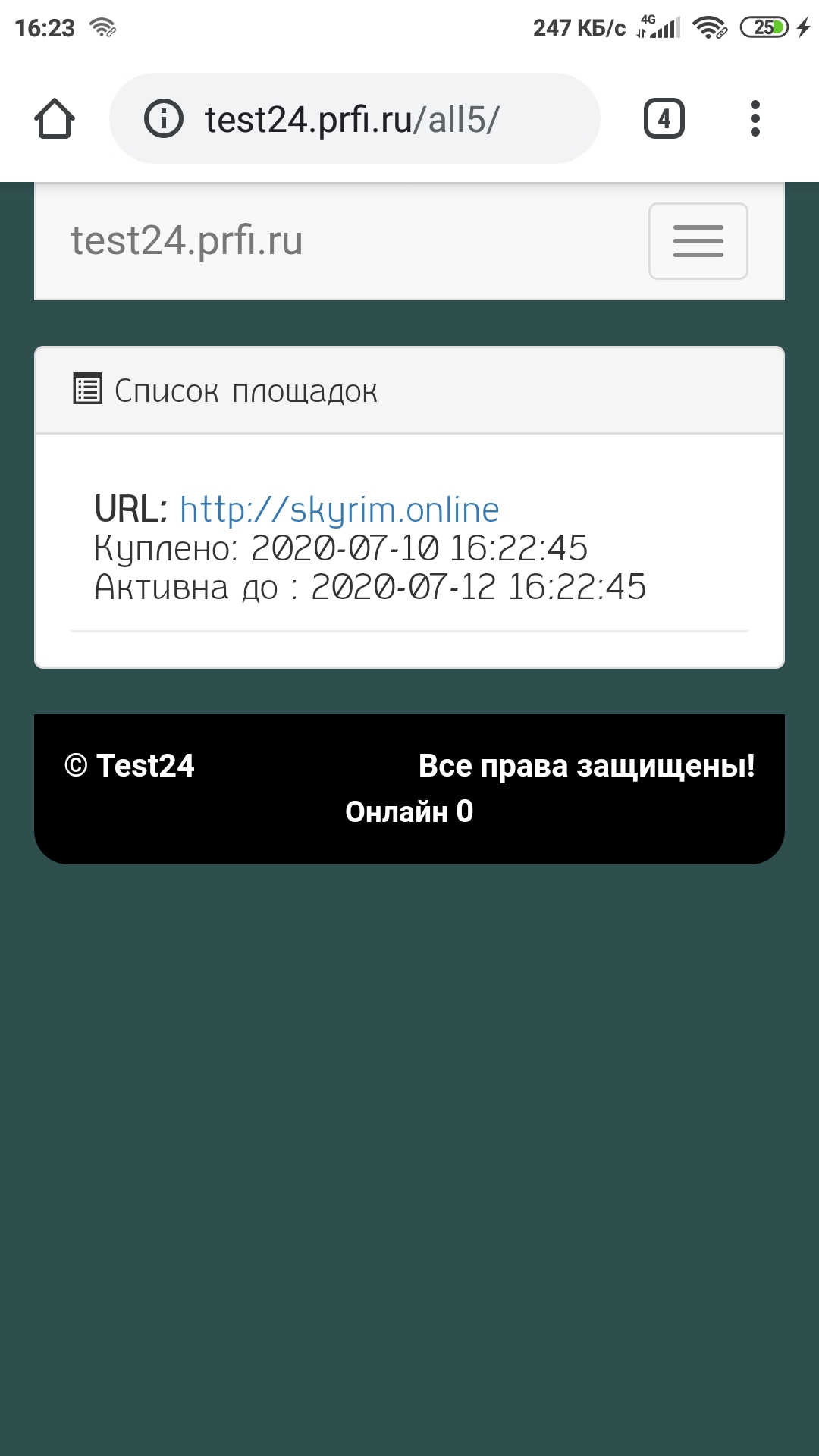
Task: Expand the hamburger navigation menu
Action: [698, 241]
